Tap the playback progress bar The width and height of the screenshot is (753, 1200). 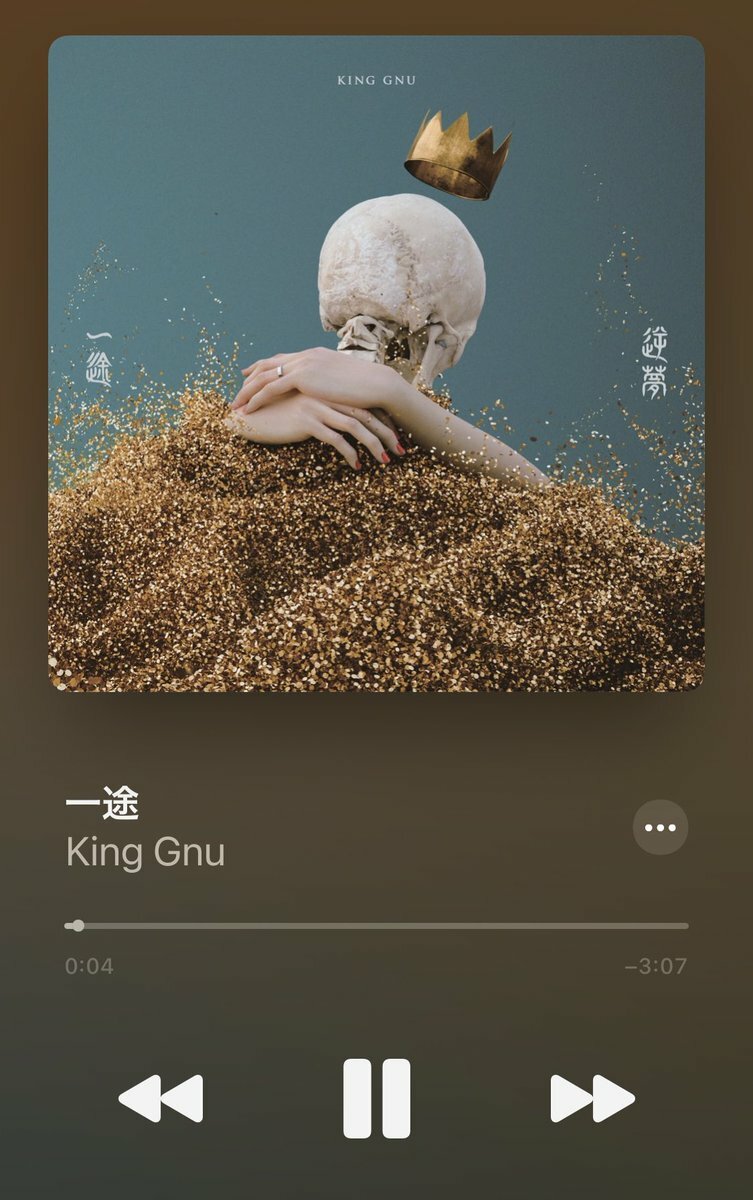[x=376, y=926]
